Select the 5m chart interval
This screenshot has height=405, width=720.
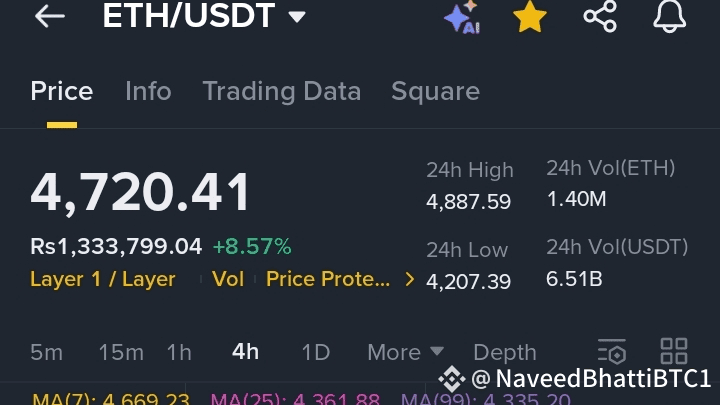(x=46, y=352)
